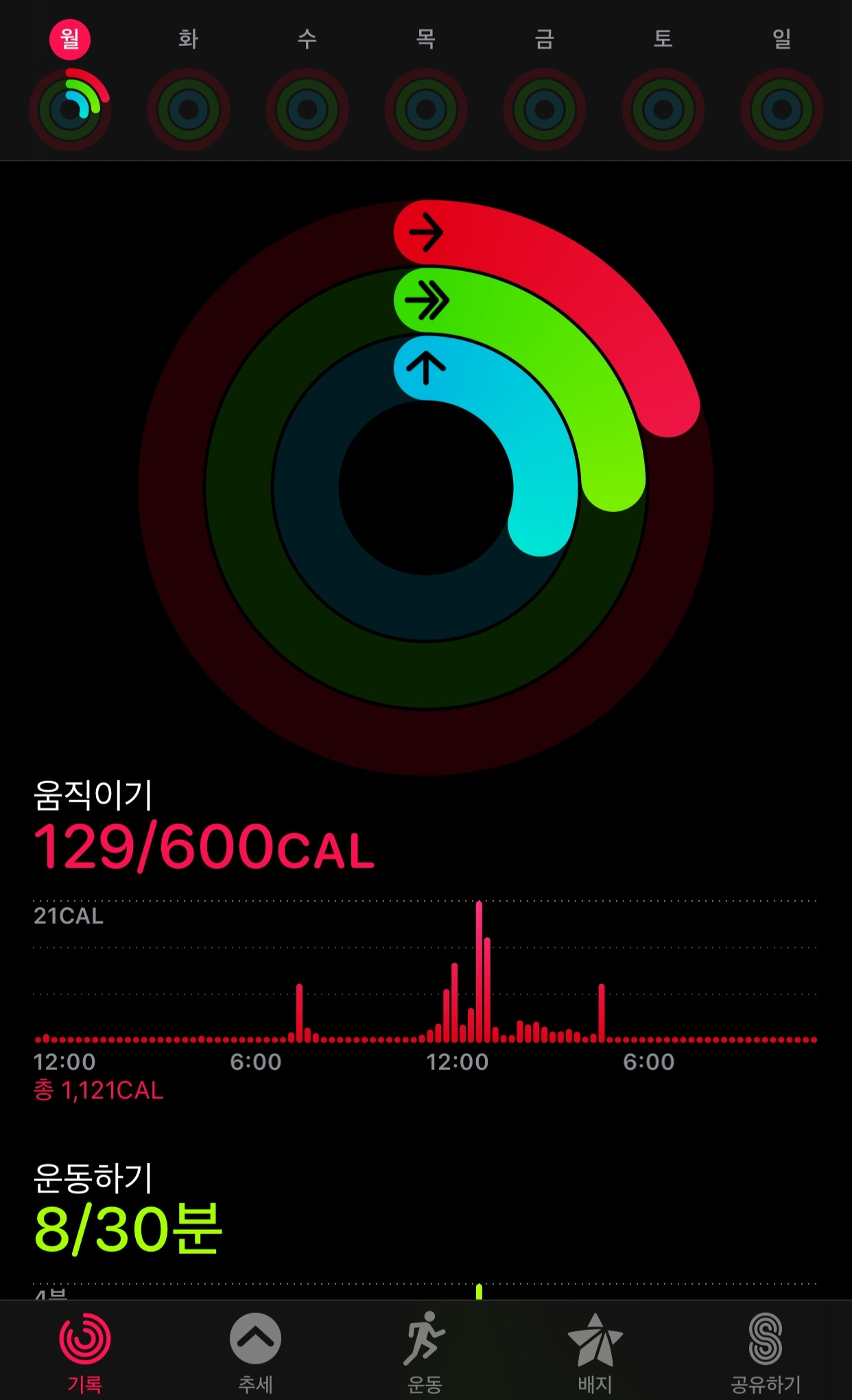Select Sunday (일) activity rings
Viewport: 852px width, 1400px height.
point(782,110)
